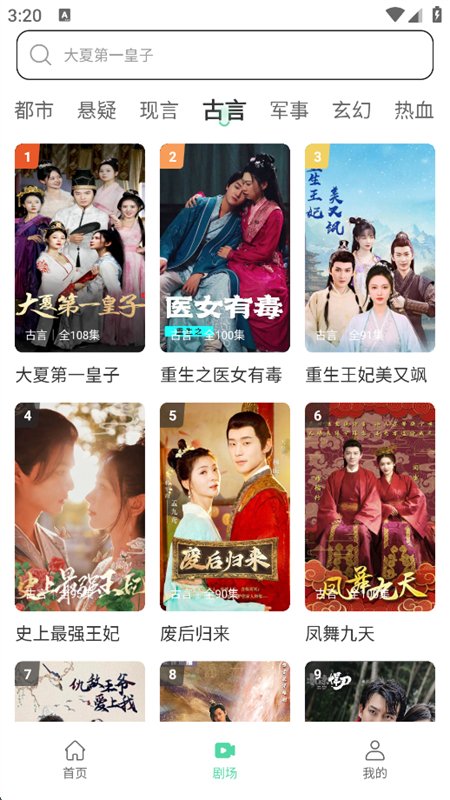This screenshot has width=450, height=800.
Task: Select the 悬疑 category tab
Action: [x=97, y=110]
